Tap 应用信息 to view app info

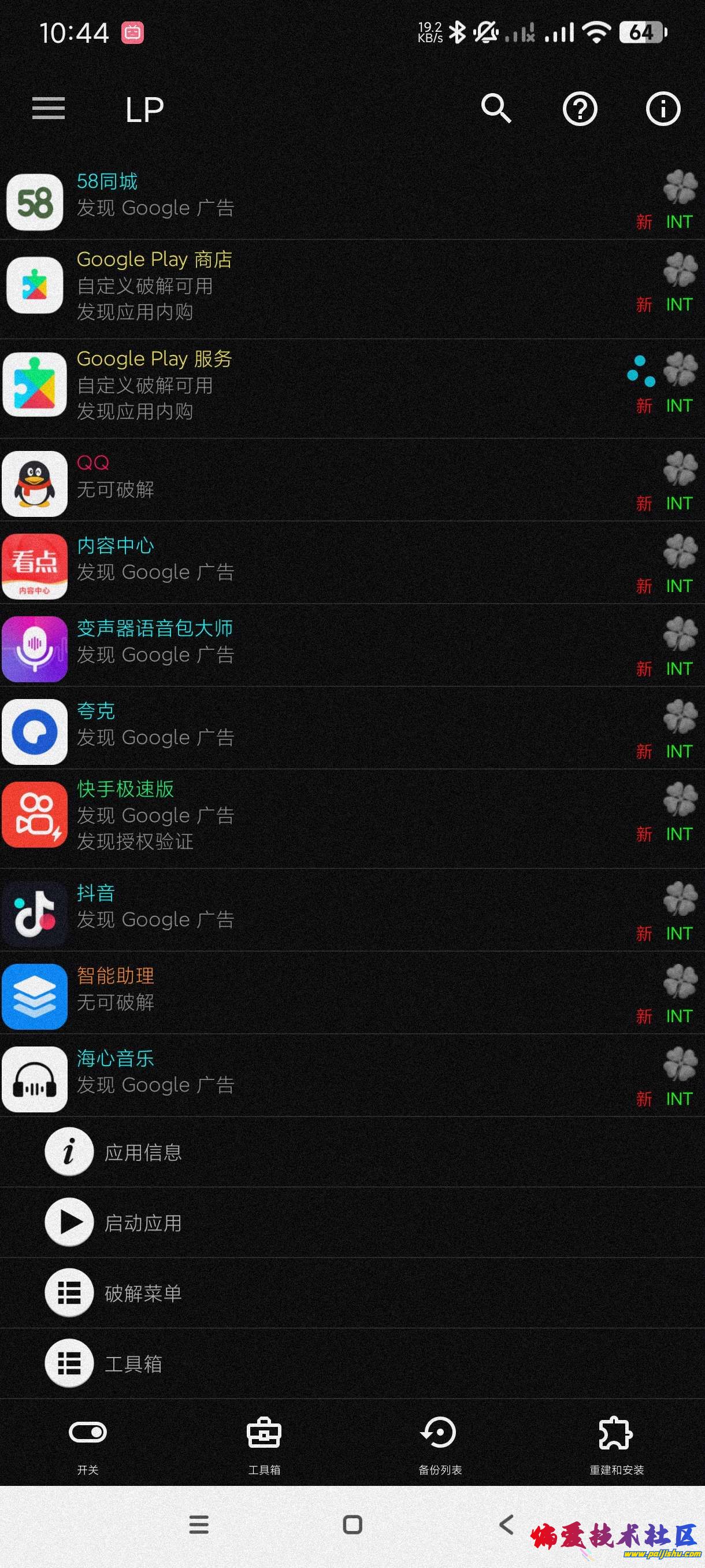(143, 1152)
